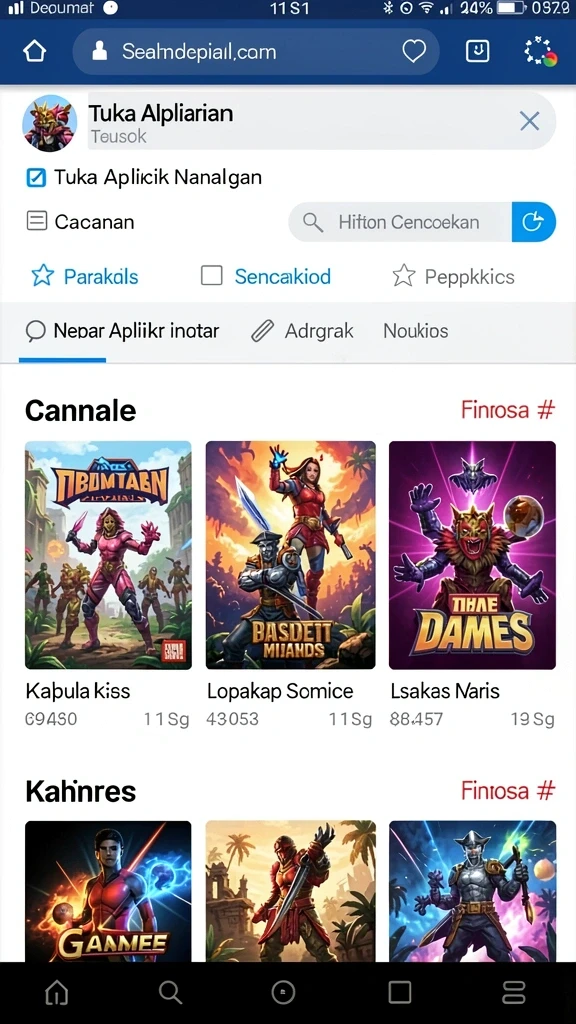Tap the blue refresh button beside search
Image resolution: width=576 pixels, height=1024 pixels.
534,222
